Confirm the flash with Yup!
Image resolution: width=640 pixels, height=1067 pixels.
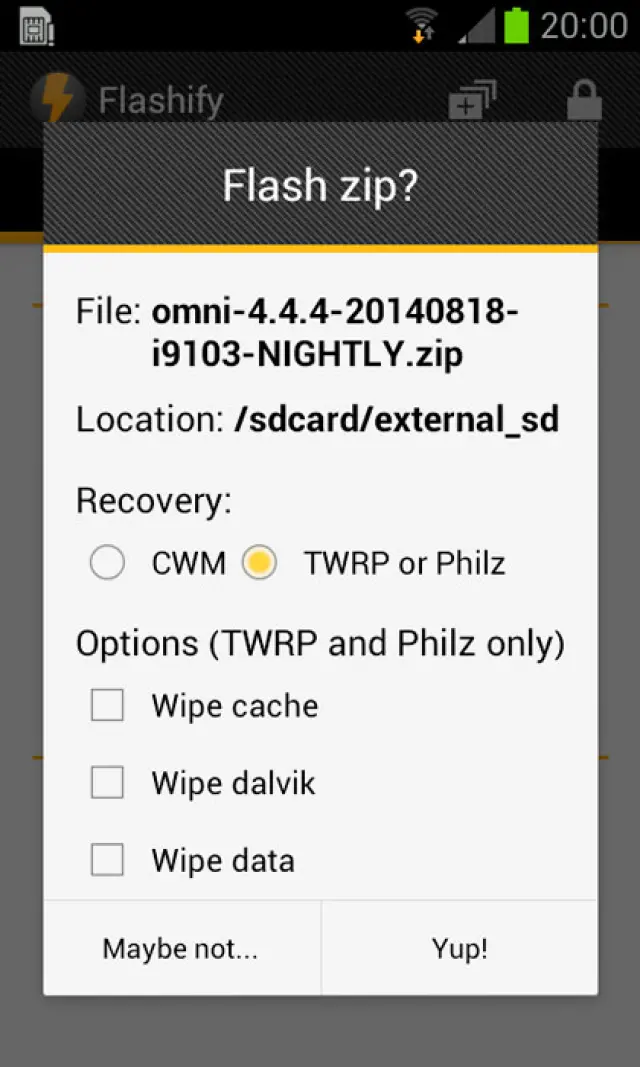point(460,948)
